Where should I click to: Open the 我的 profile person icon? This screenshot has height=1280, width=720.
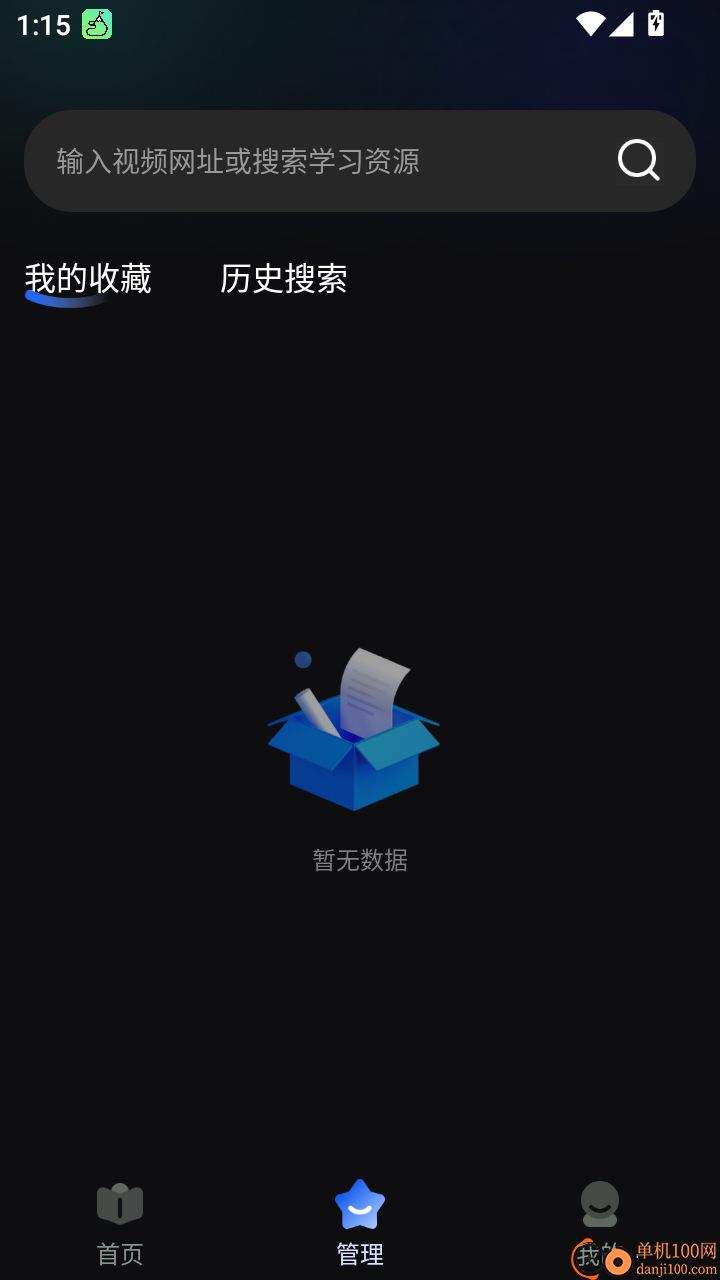tap(599, 1204)
